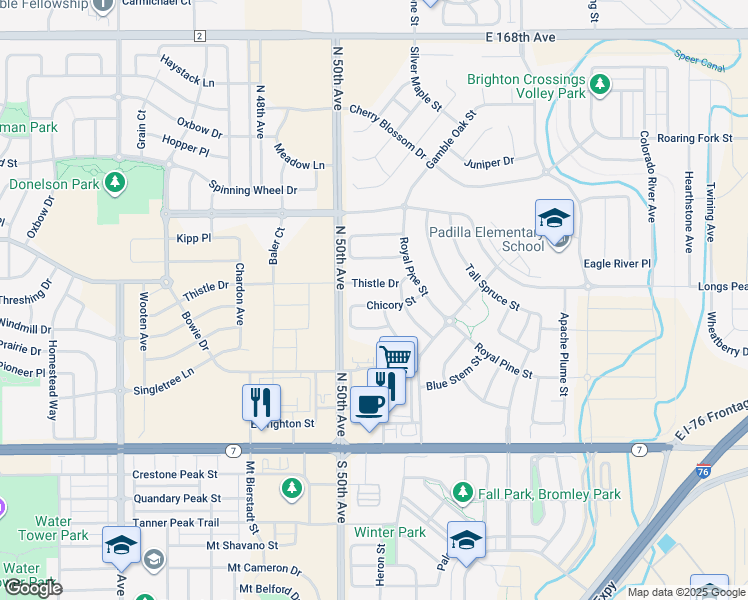Image resolution: width=748 pixels, height=600 pixels.
Task: Tap the coffee cup cafe marker
Action: pyautogui.click(x=369, y=405)
